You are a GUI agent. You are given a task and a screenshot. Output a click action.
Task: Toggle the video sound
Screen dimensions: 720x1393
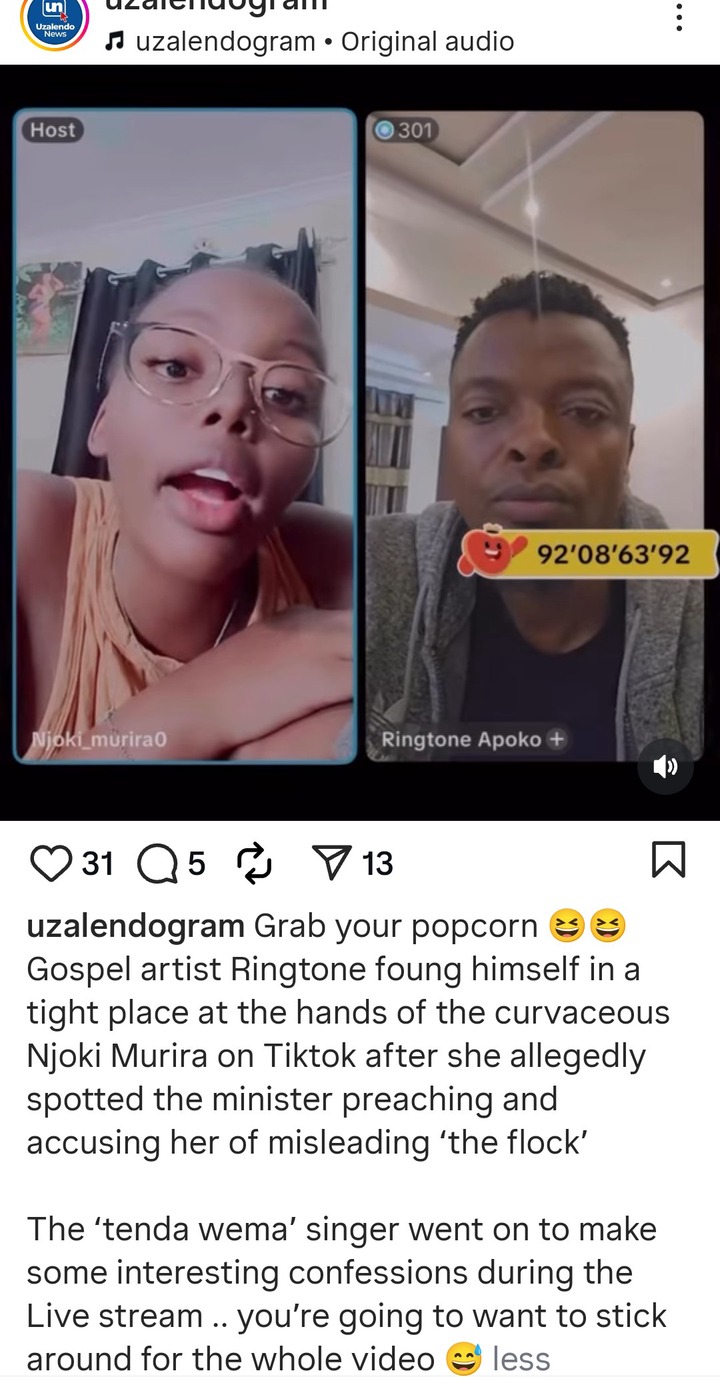pos(665,767)
